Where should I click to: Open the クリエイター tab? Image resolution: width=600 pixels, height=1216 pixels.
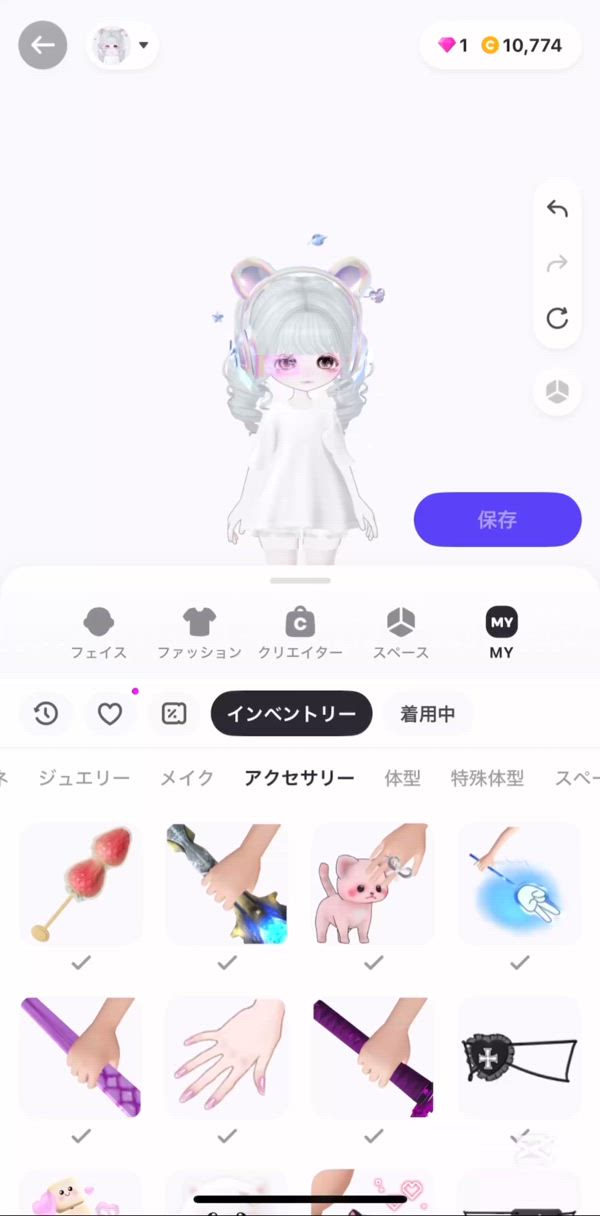[300, 633]
